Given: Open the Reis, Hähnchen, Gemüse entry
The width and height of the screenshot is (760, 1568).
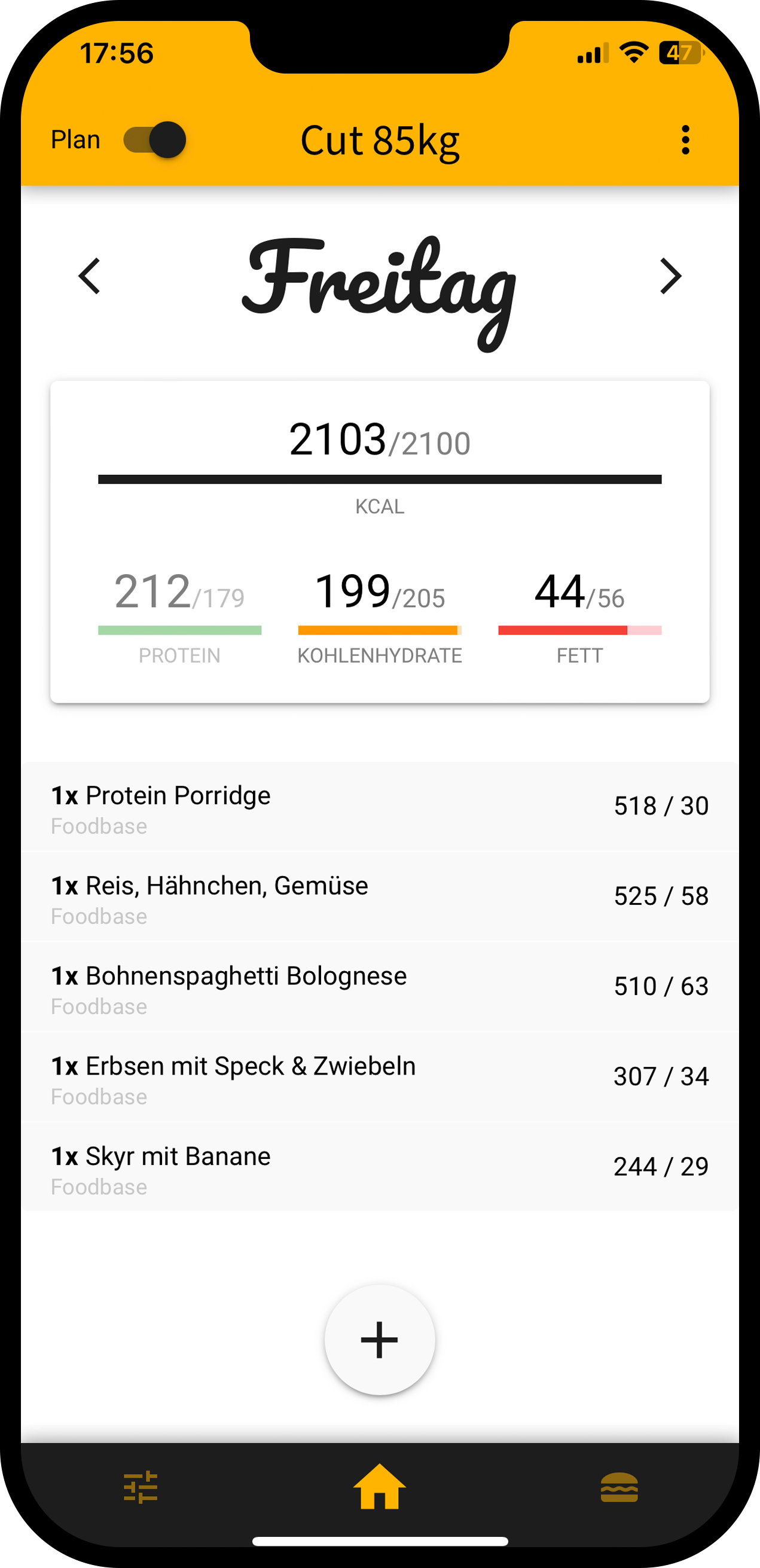Looking at the screenshot, I should pos(380,896).
